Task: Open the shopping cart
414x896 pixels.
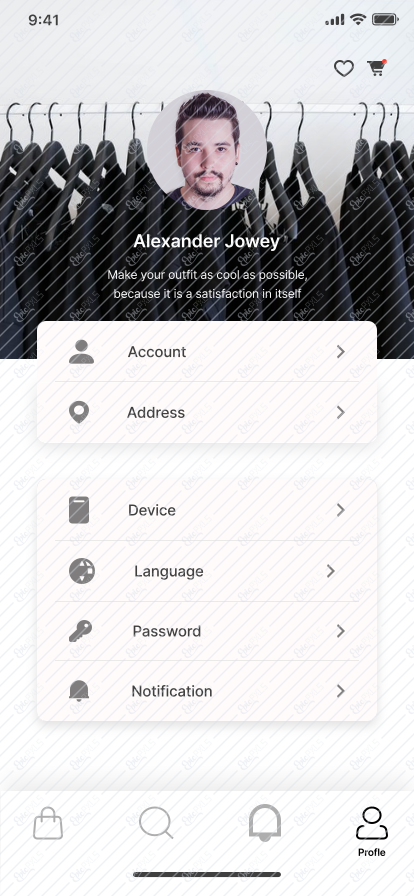Action: (377, 68)
